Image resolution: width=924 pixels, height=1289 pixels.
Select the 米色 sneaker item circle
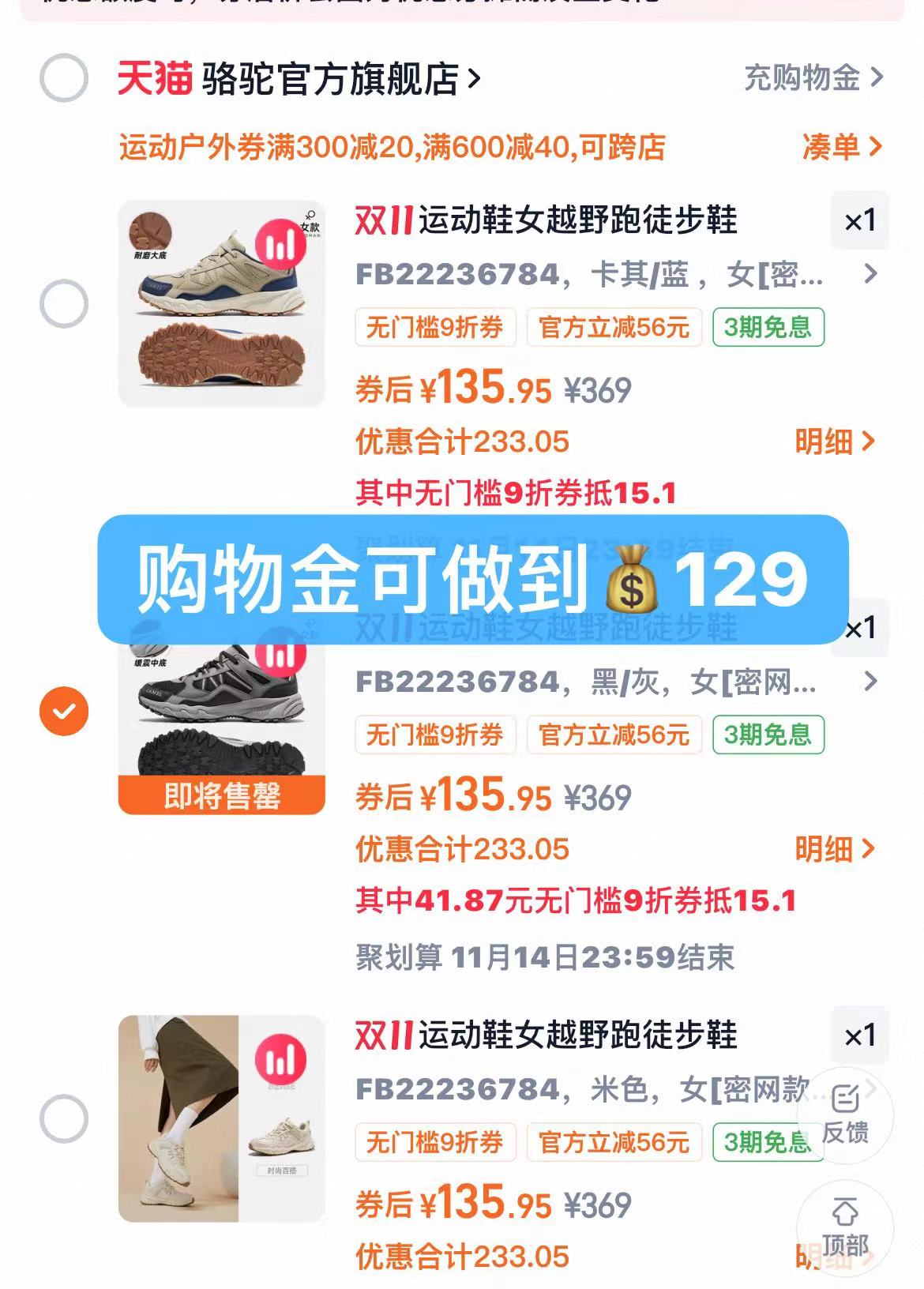point(66,1116)
